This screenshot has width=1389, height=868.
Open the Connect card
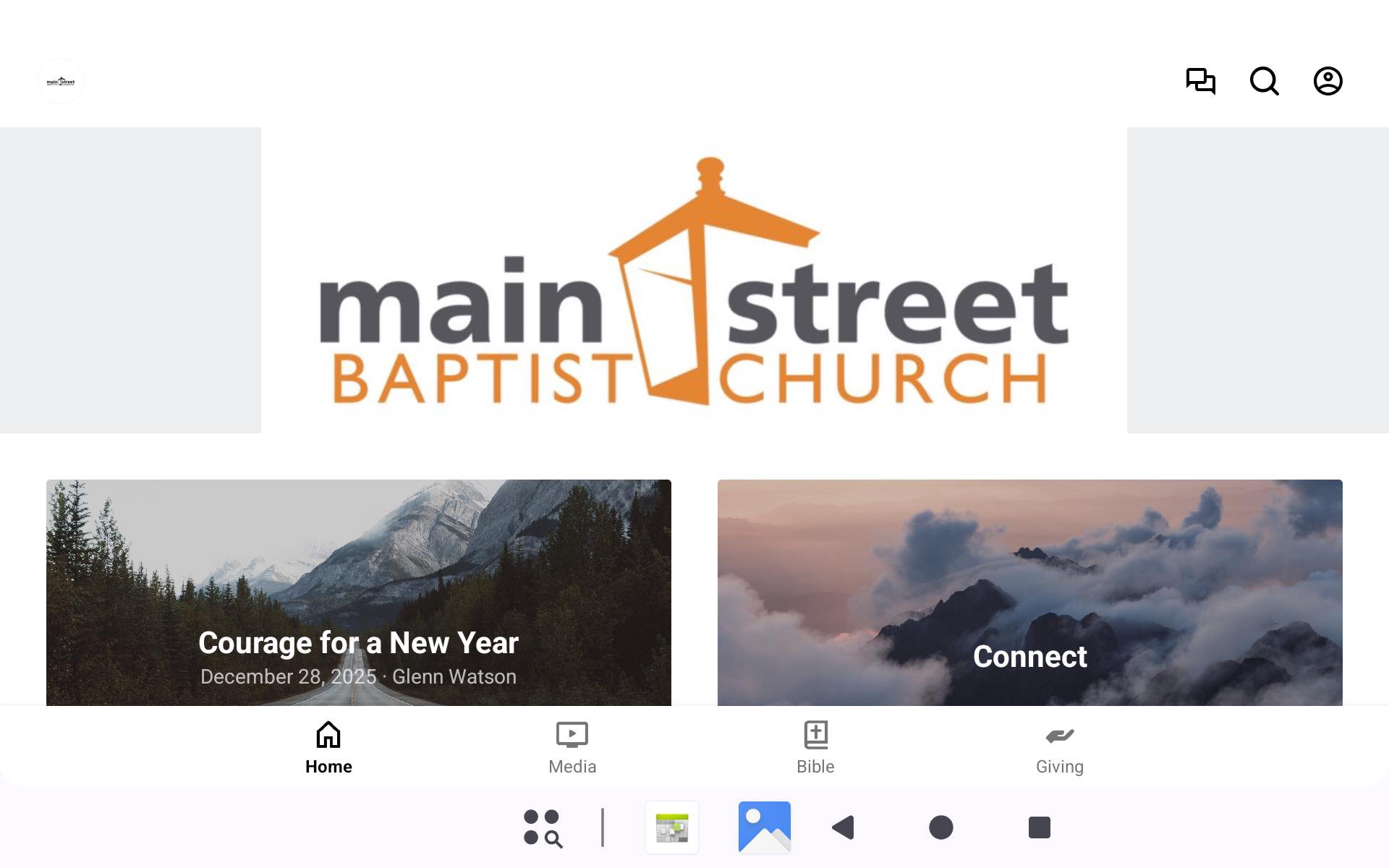[1029, 592]
